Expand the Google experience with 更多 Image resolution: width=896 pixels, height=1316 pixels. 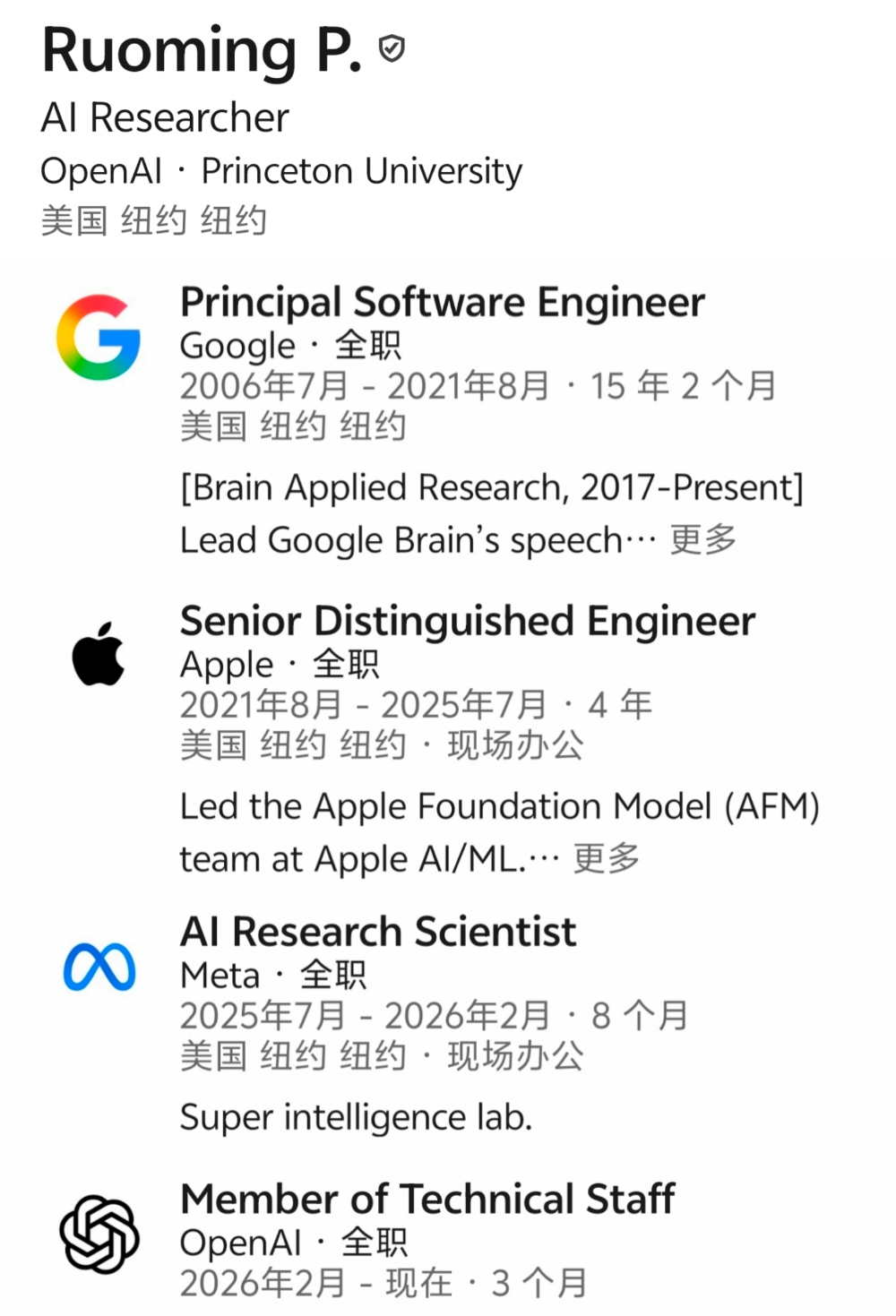click(703, 539)
